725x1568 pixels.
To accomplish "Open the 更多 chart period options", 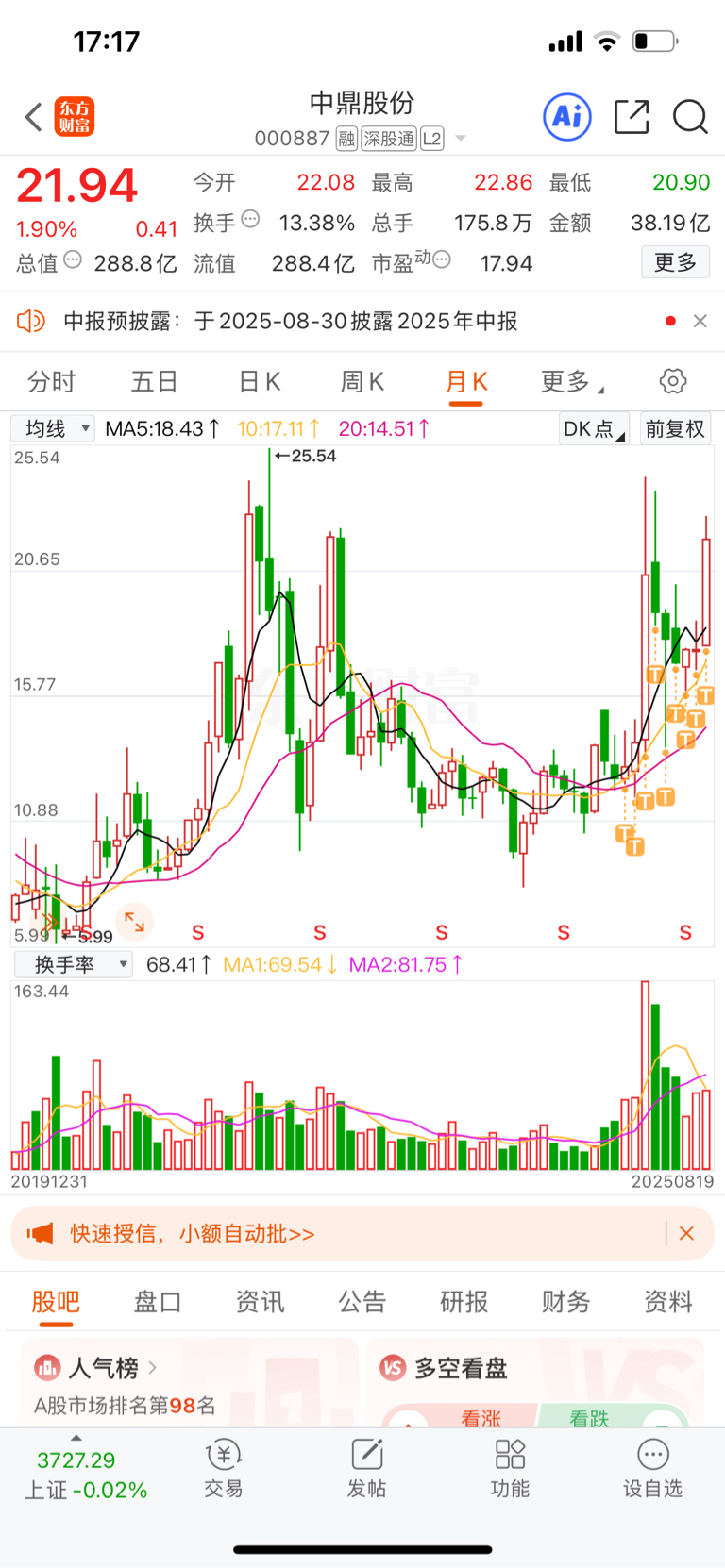I will click(x=570, y=381).
